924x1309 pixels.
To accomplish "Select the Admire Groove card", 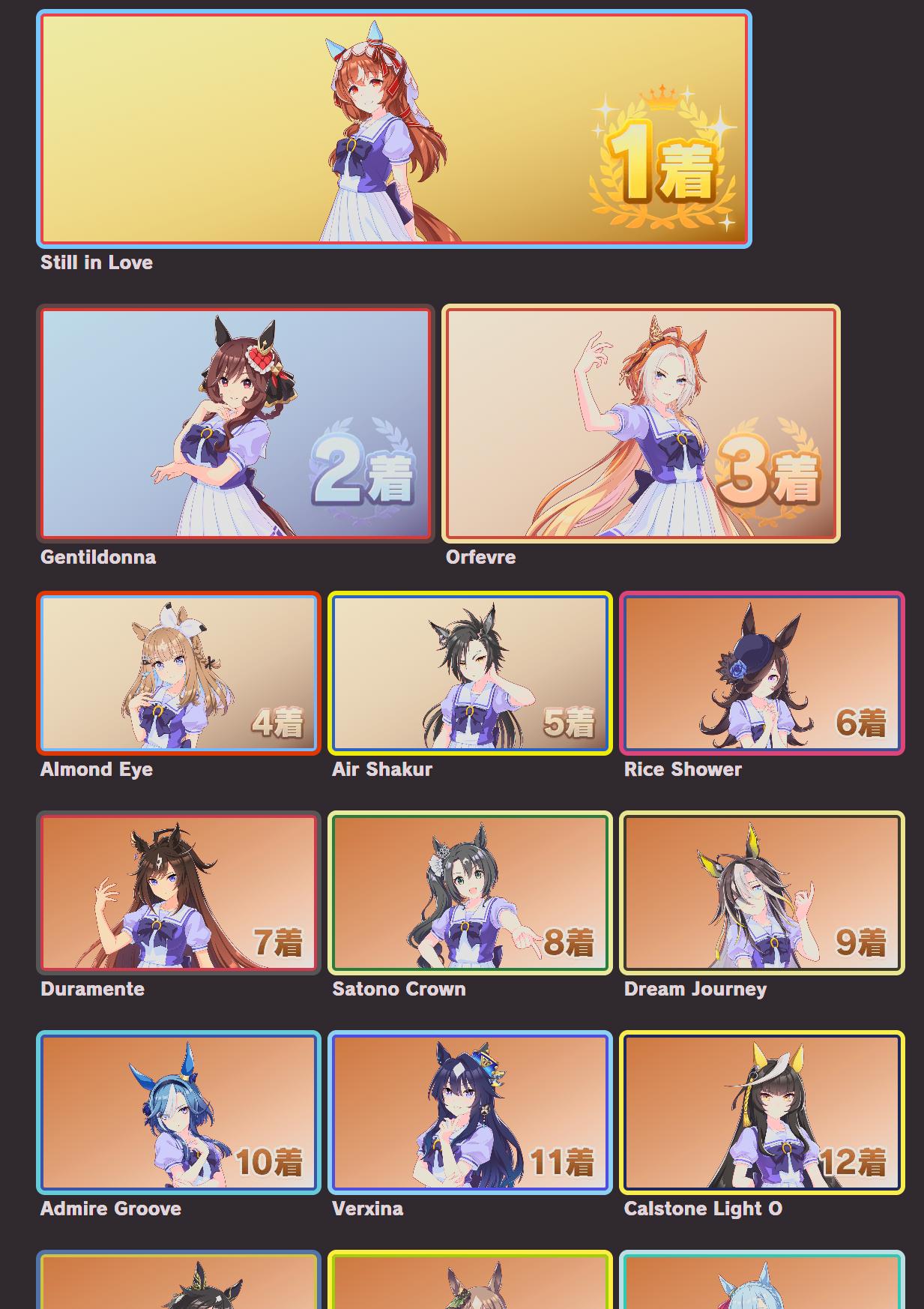I will [x=178, y=1113].
